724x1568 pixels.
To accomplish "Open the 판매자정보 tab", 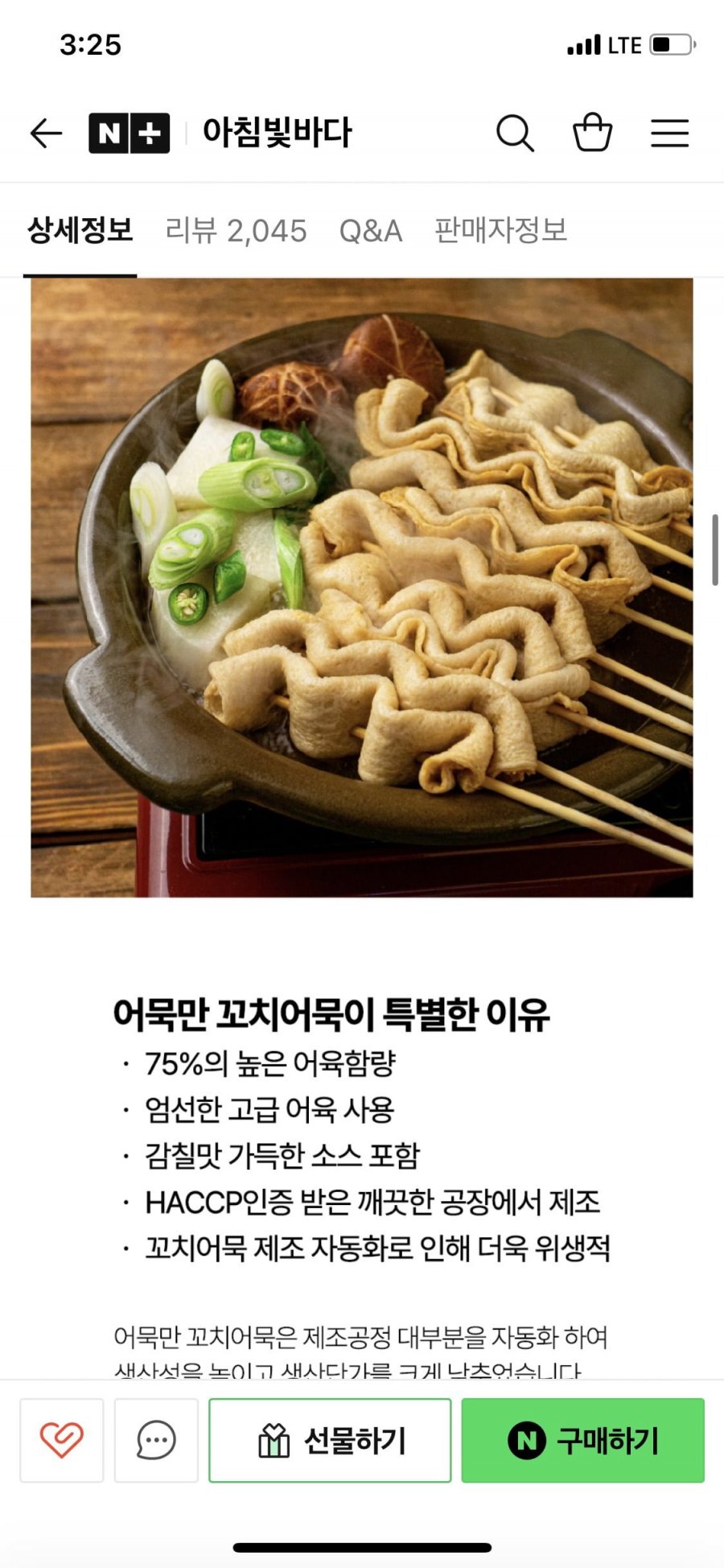I will tap(500, 231).
